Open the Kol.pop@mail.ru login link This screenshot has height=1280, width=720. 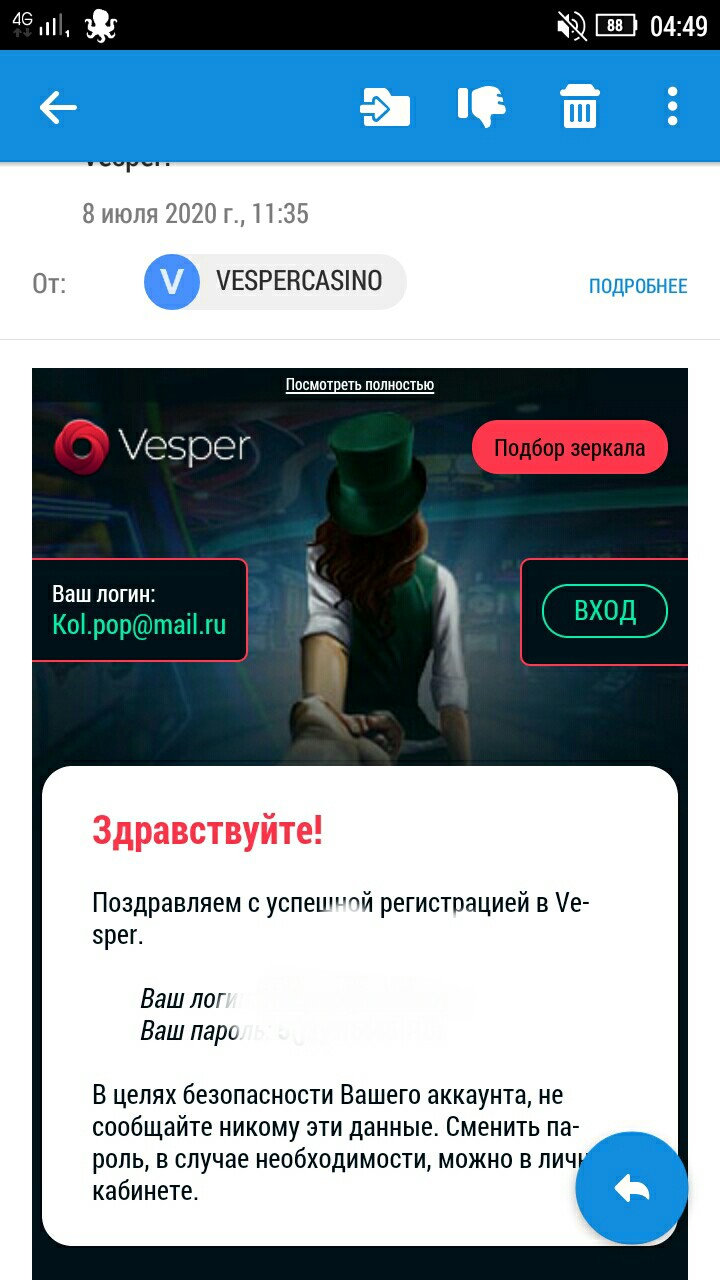(139, 625)
